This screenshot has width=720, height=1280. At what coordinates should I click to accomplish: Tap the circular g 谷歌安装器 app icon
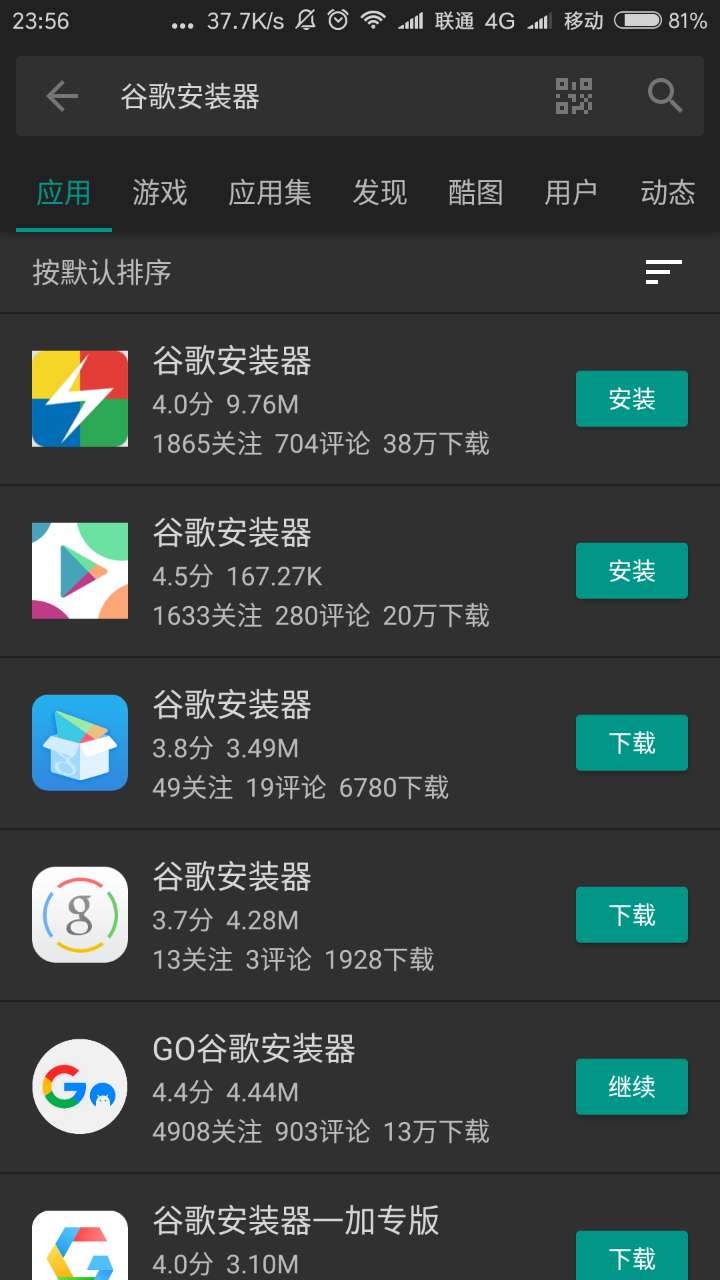pos(79,914)
